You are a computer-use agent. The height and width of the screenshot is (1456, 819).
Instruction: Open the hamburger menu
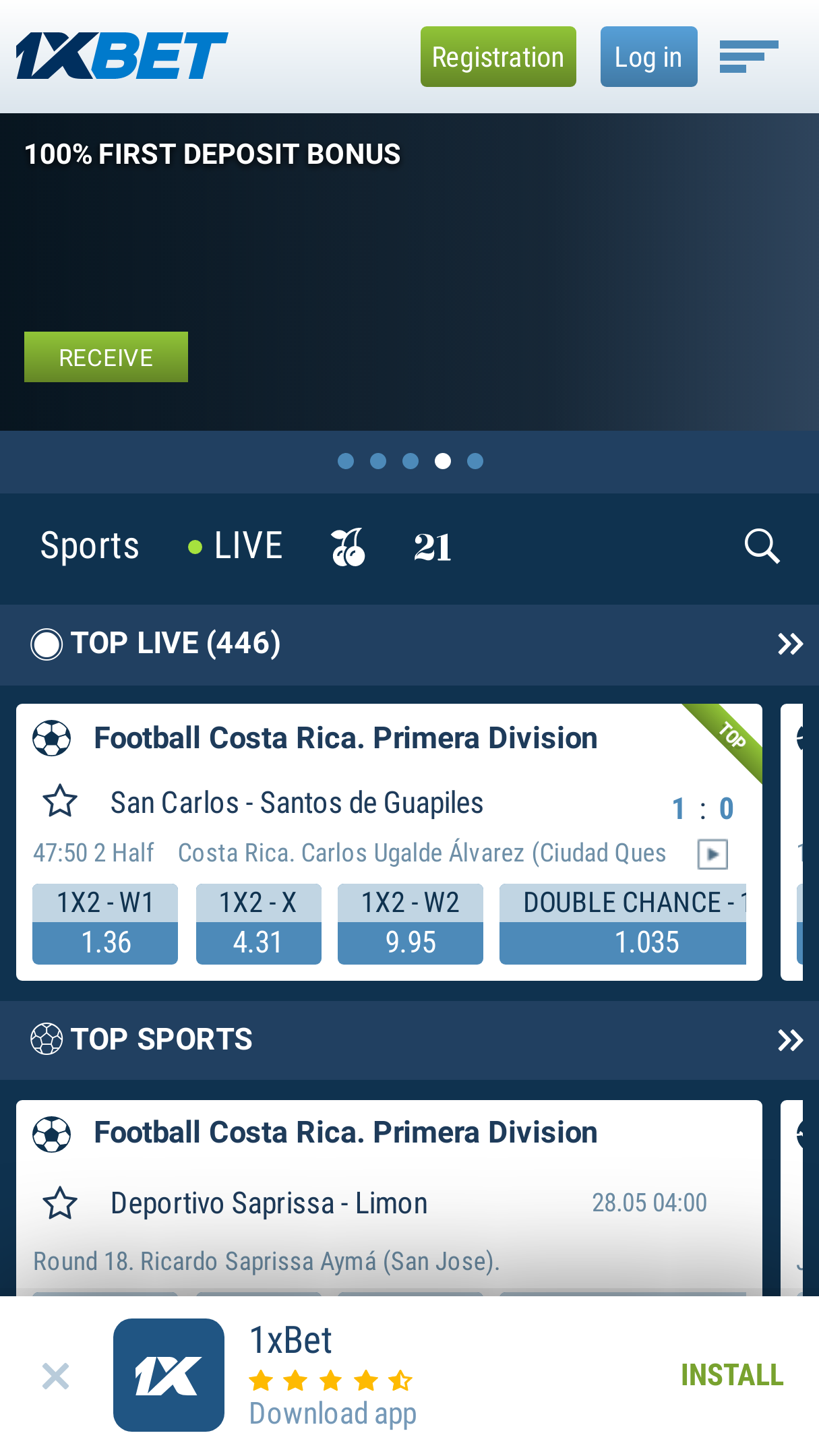click(748, 57)
